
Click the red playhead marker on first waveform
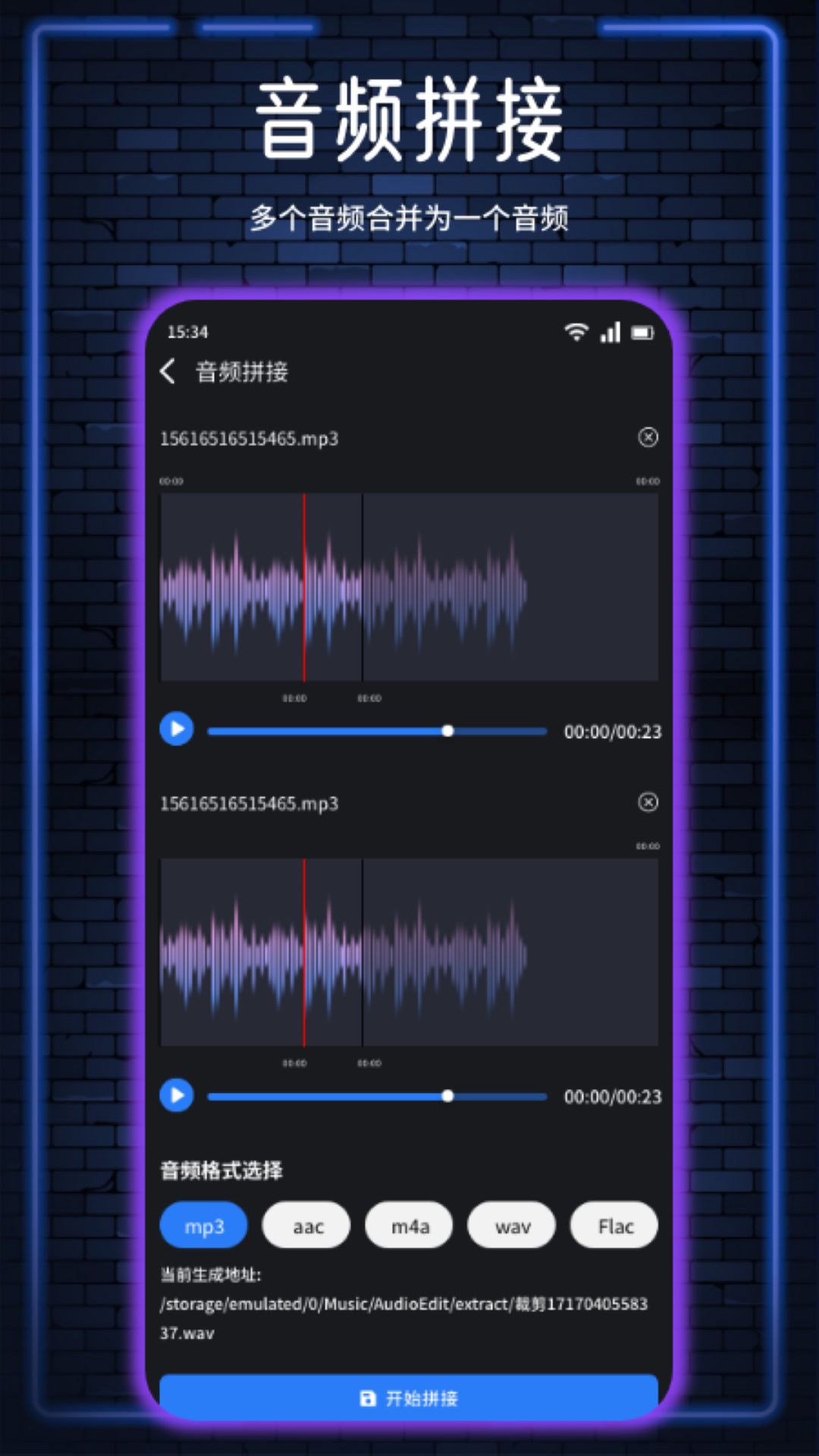click(304, 588)
